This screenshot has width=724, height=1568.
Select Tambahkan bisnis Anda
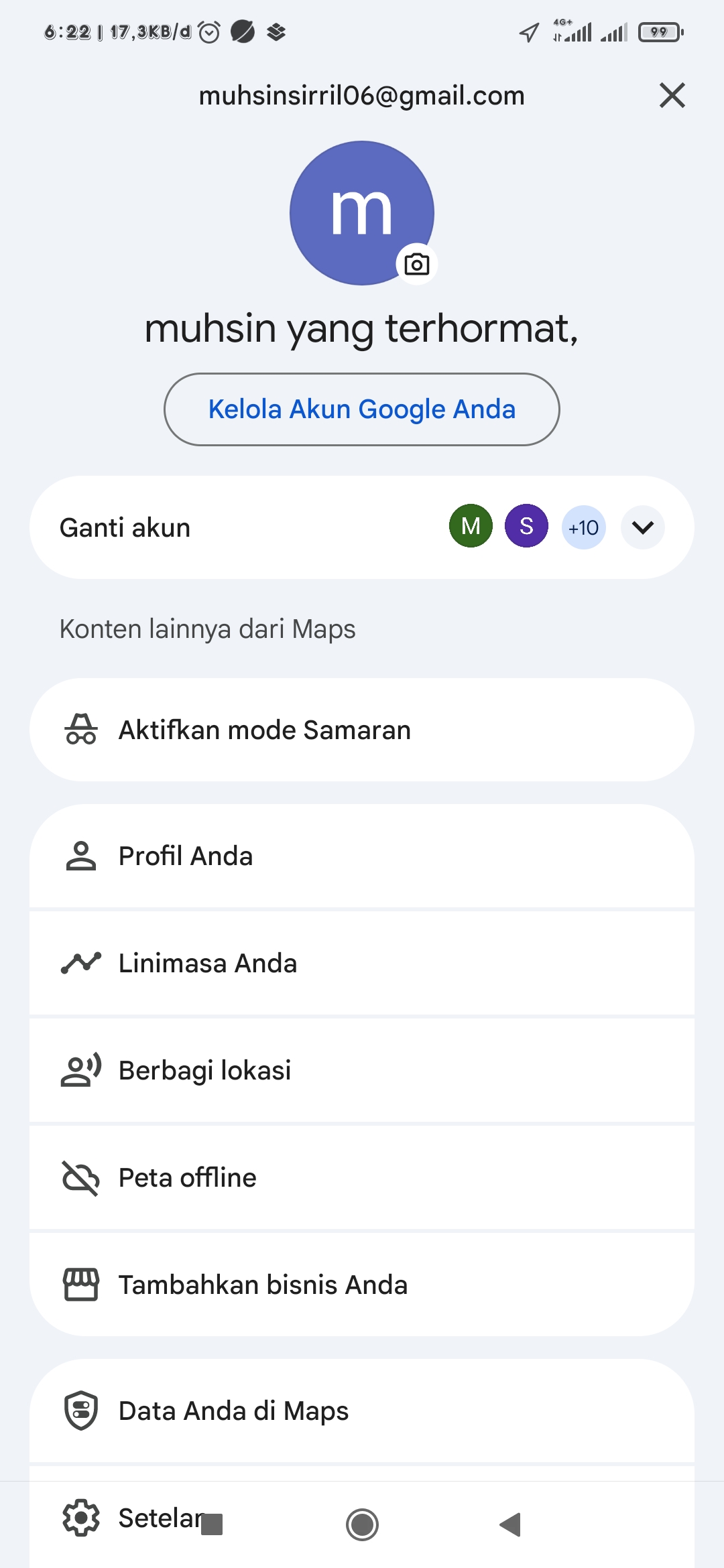(362, 1285)
